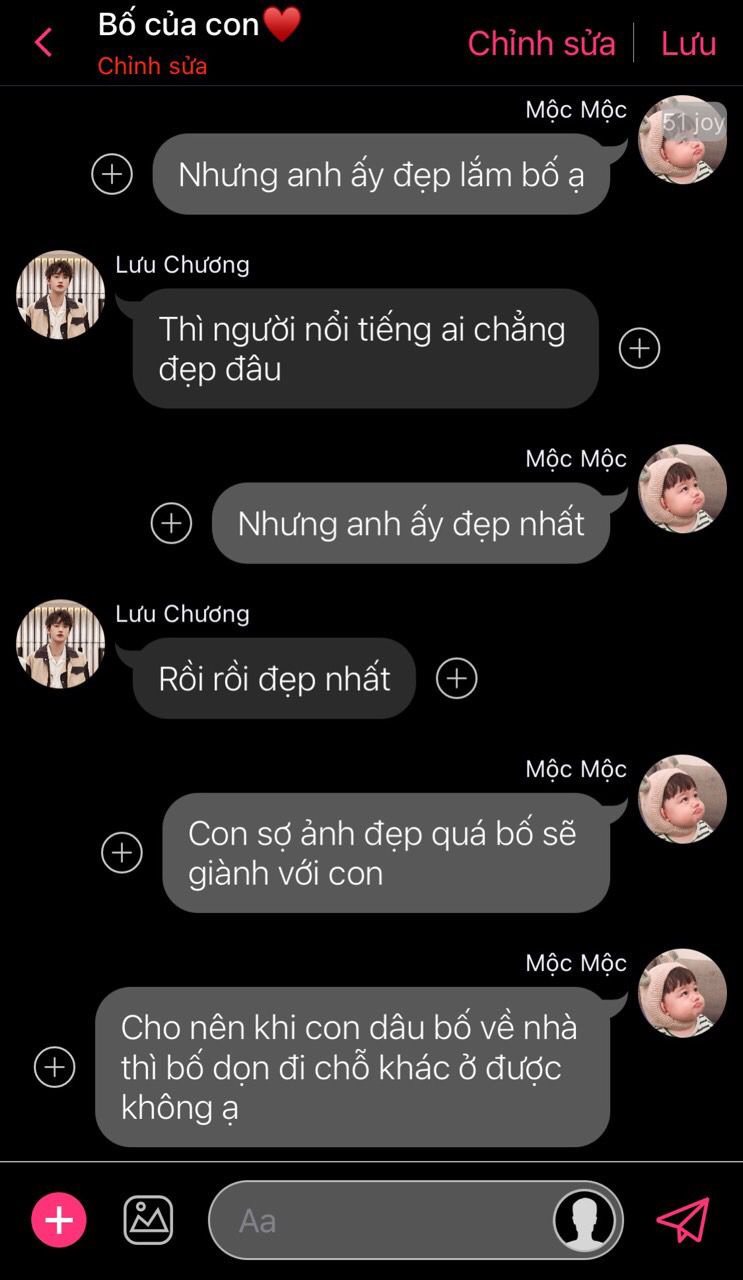Tap plus beside "Cho nên khi con dâu" message
The height and width of the screenshot is (1280, 743).
(x=55, y=1067)
